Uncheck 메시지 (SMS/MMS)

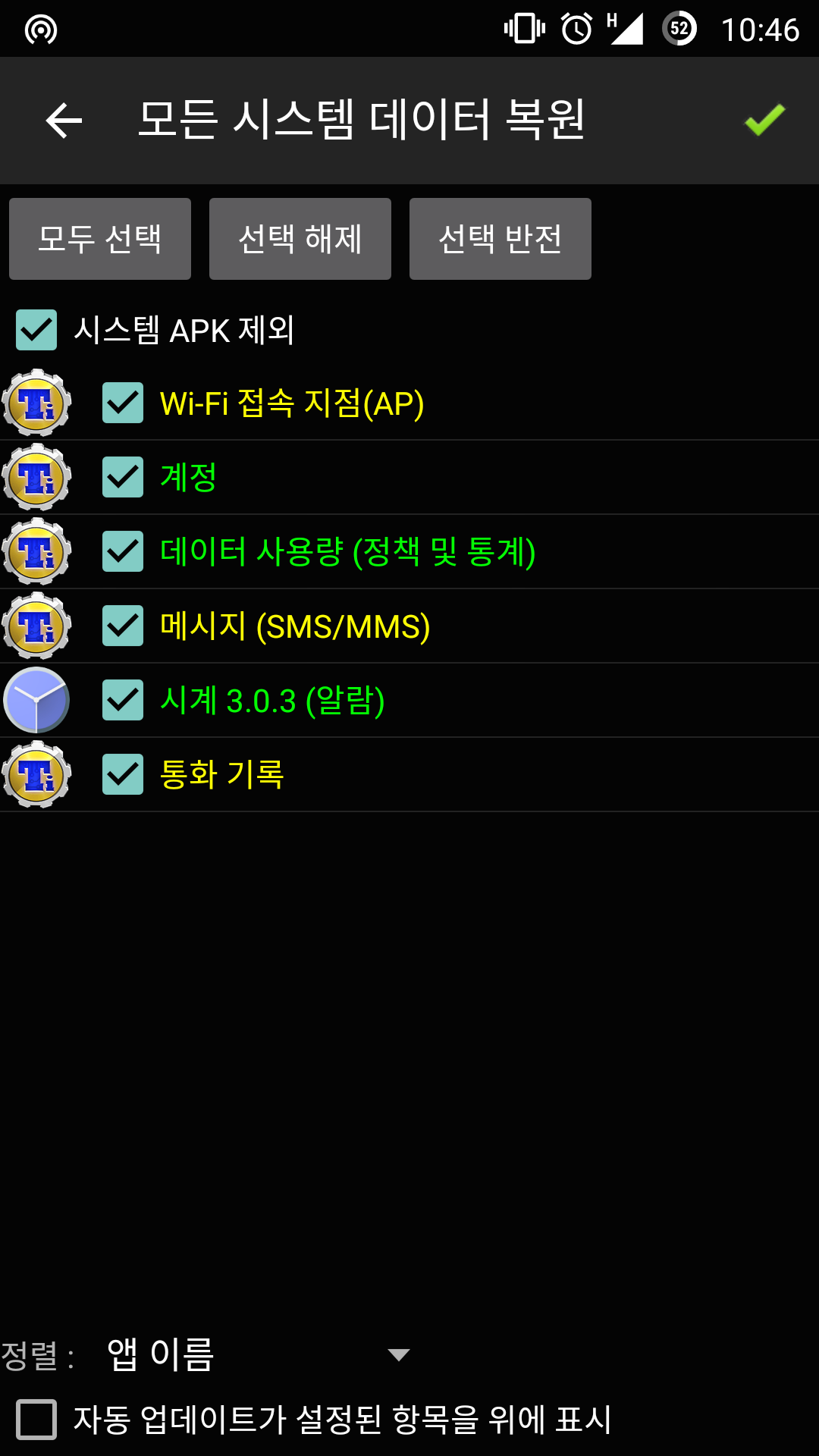(x=123, y=626)
